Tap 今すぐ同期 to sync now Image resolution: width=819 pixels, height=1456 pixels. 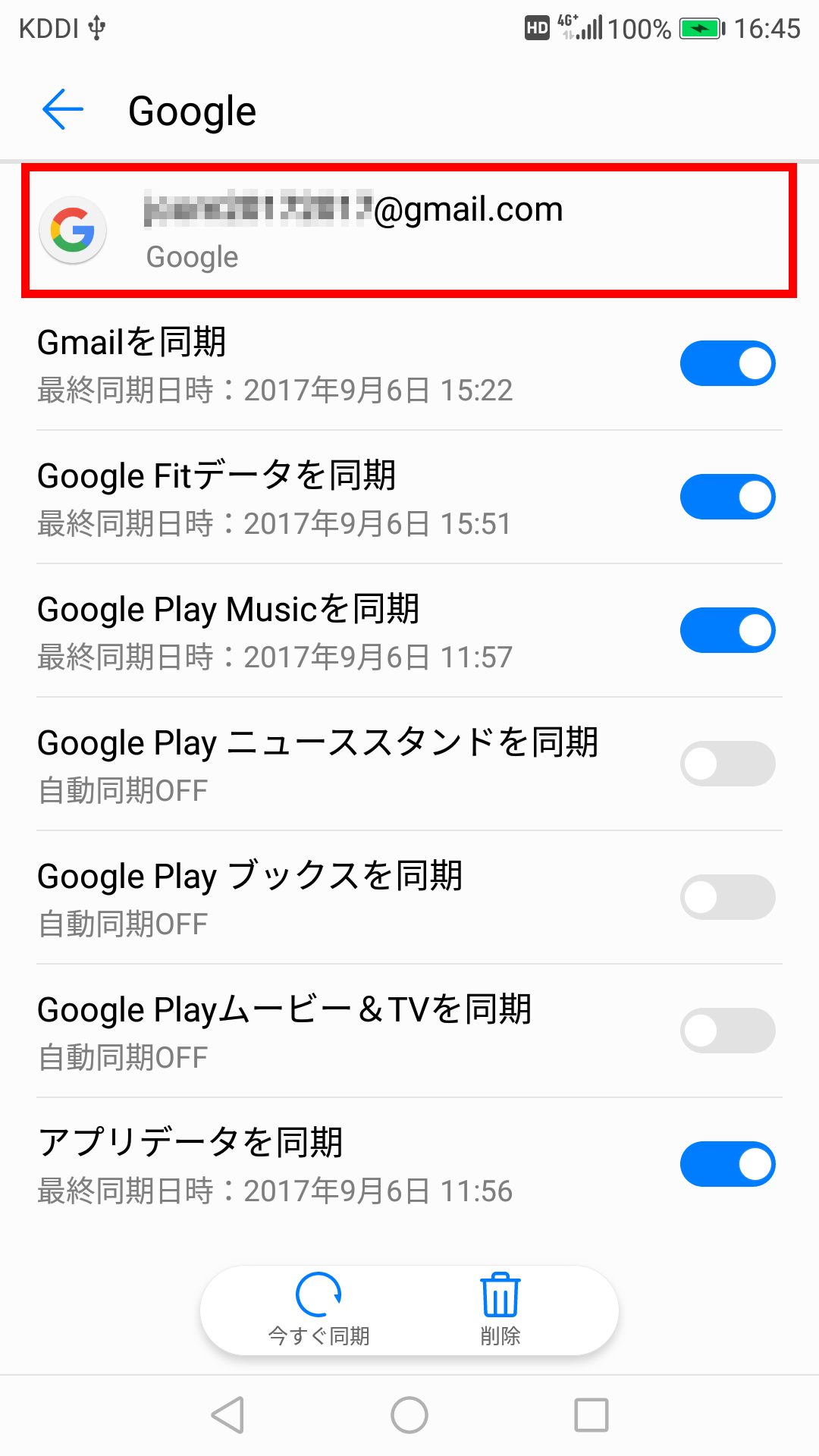pos(318,1310)
